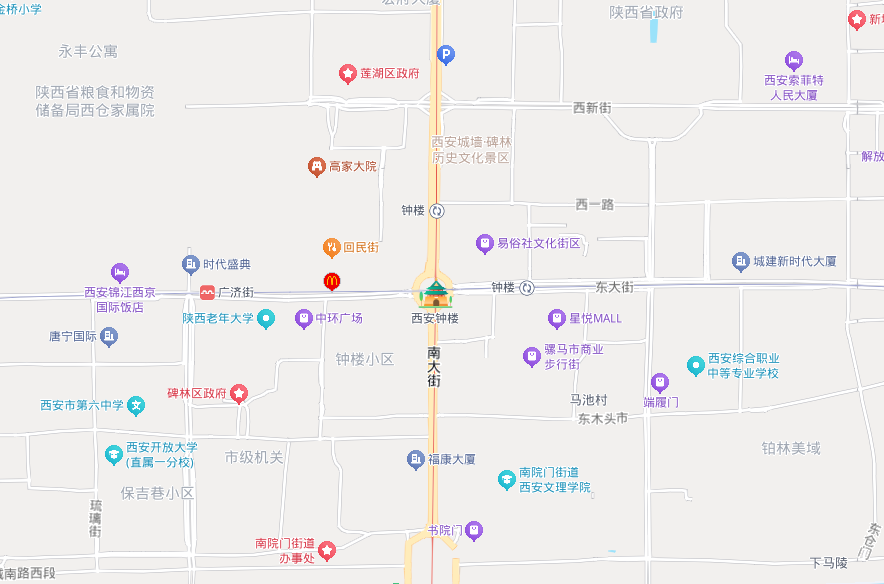Open the 骡马市商业步行街 marker
884x584 pixels.
click(532, 356)
